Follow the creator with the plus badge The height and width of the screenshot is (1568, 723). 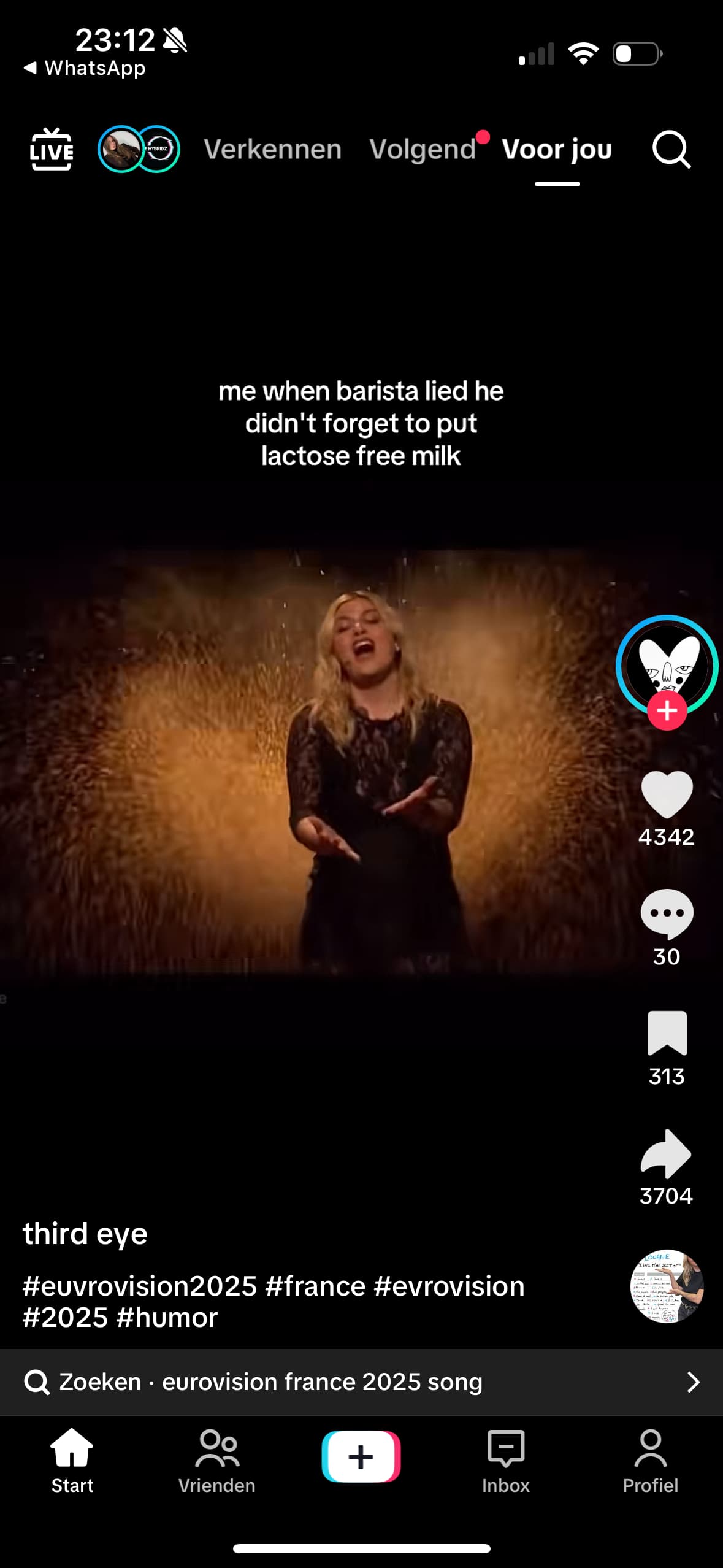[667, 711]
